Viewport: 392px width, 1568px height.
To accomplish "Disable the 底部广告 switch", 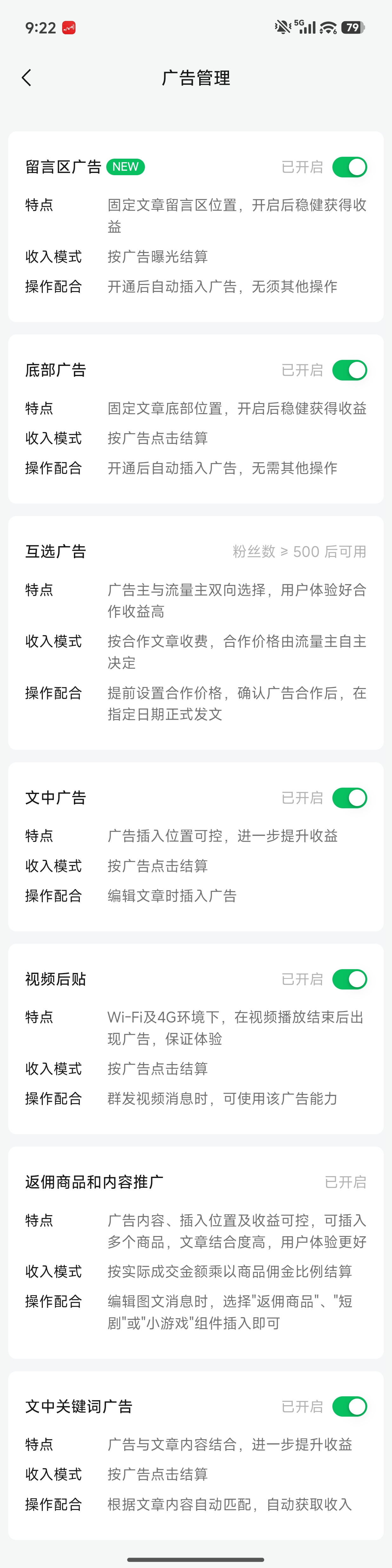I will [350, 370].
